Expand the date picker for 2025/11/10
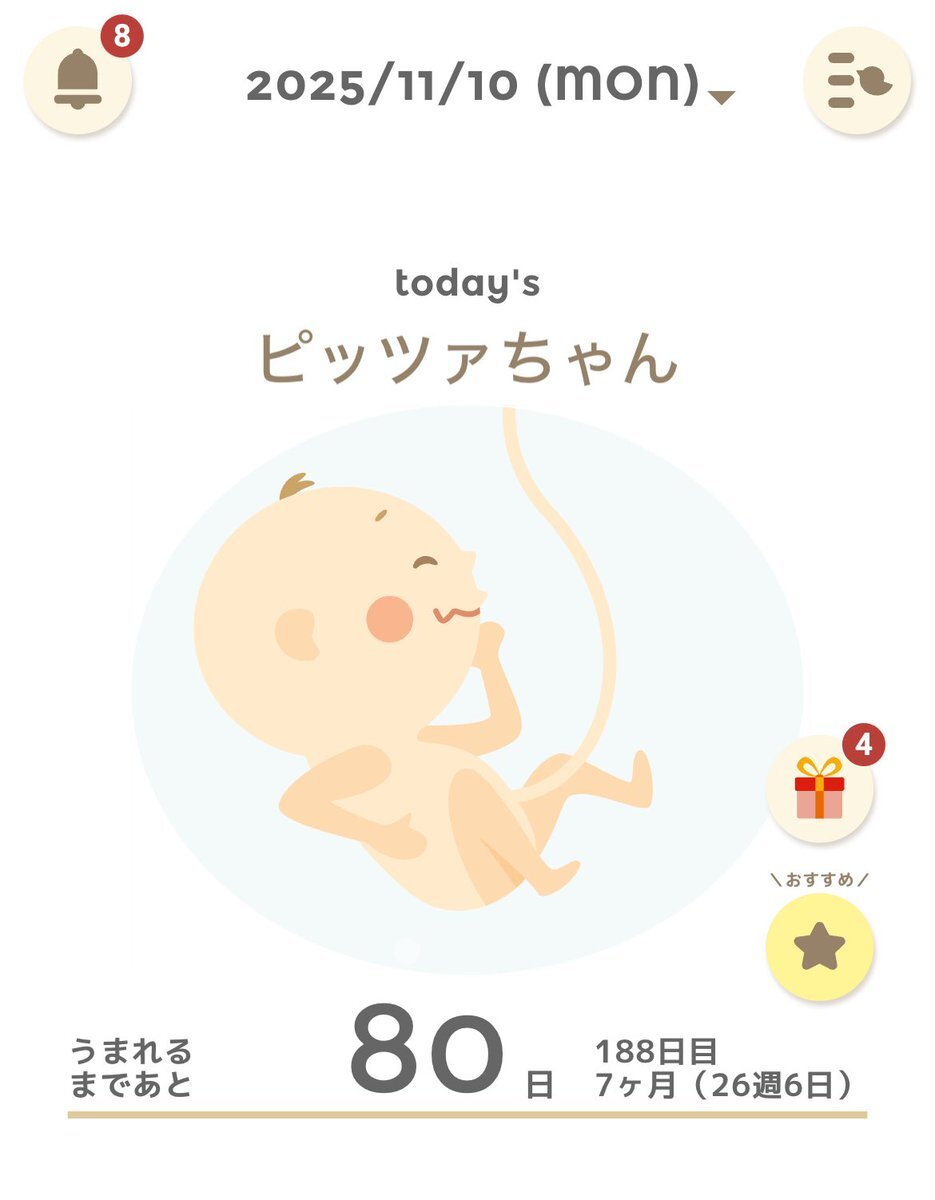The width and height of the screenshot is (935, 1200). coord(720,96)
